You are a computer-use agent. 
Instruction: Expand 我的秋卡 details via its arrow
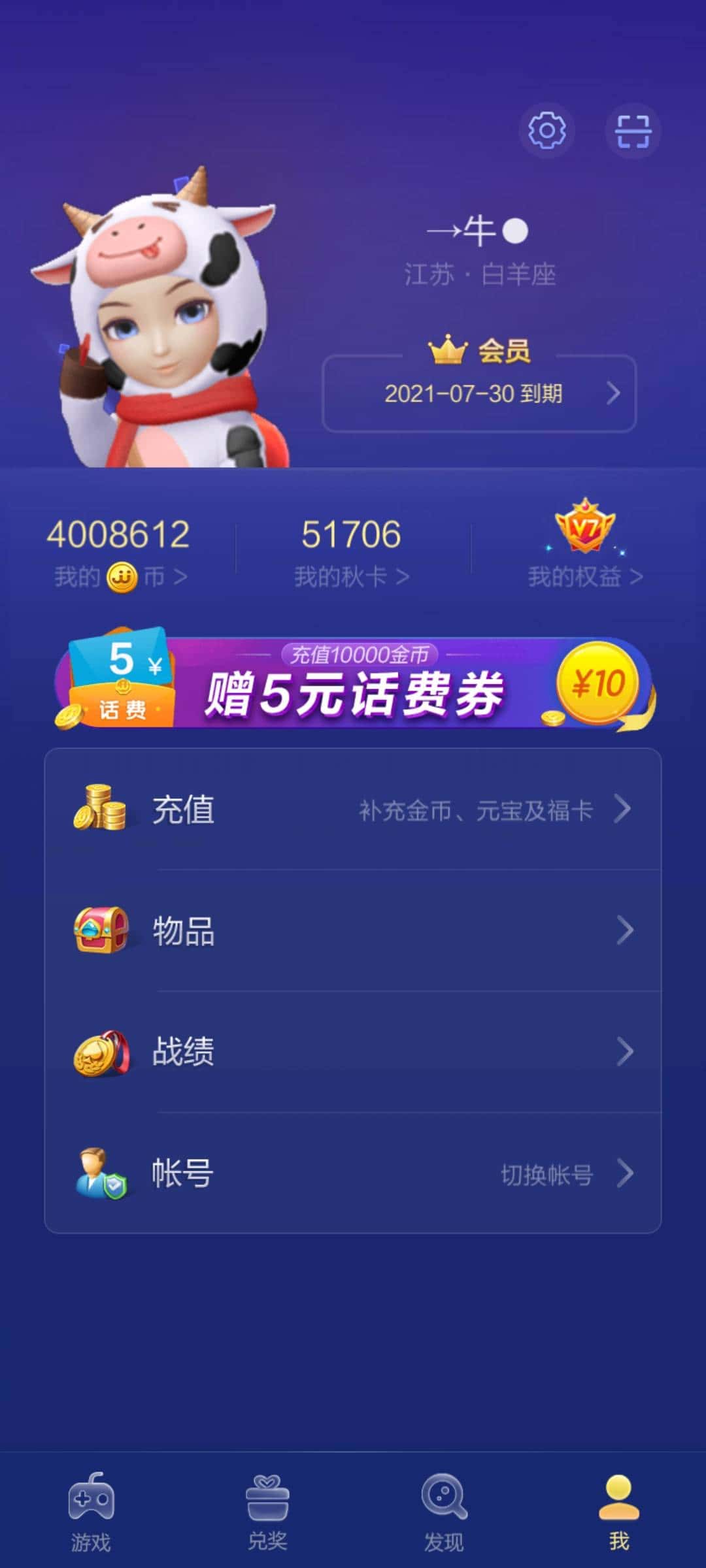pos(402,576)
